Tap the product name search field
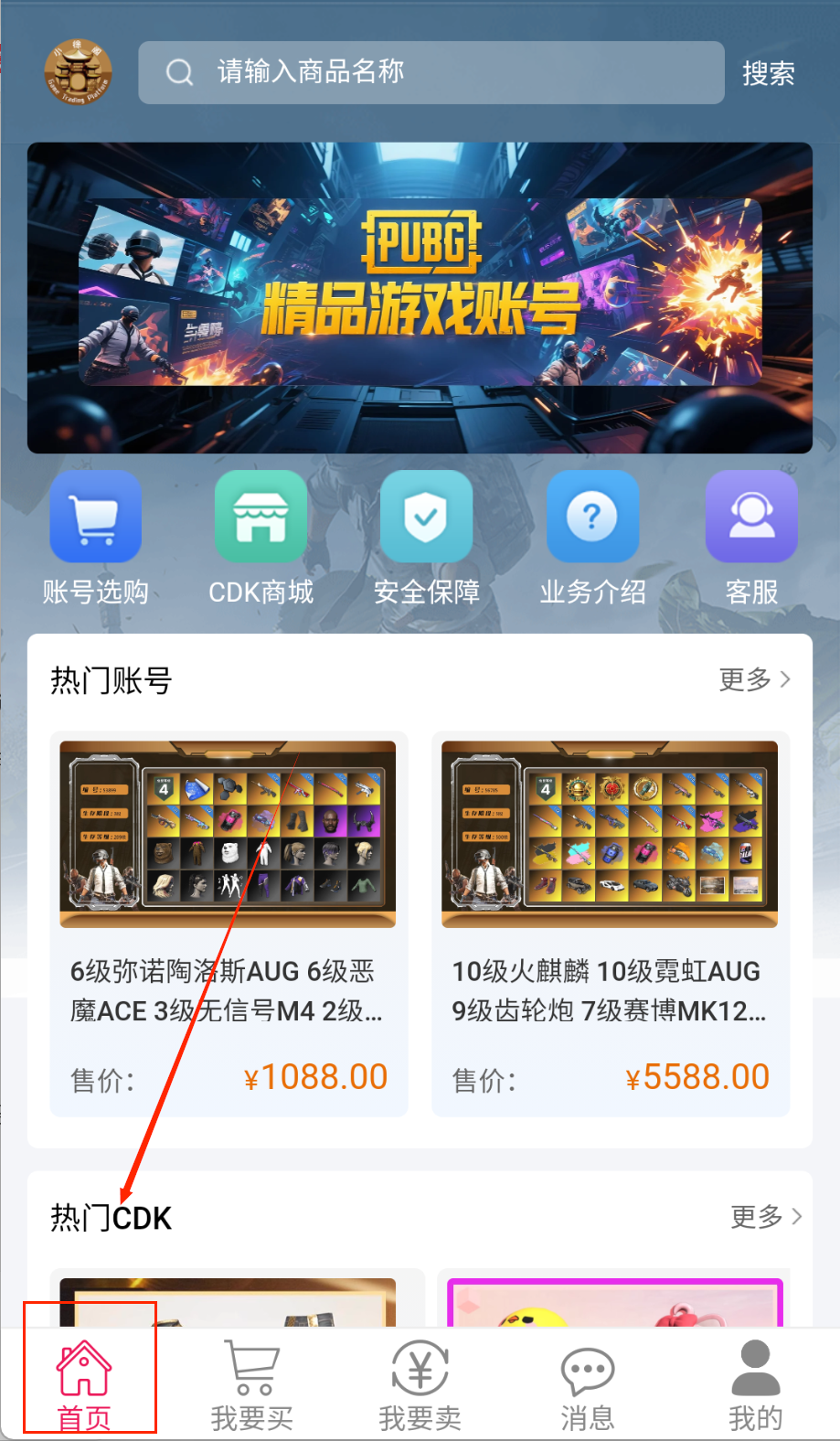 coord(430,72)
